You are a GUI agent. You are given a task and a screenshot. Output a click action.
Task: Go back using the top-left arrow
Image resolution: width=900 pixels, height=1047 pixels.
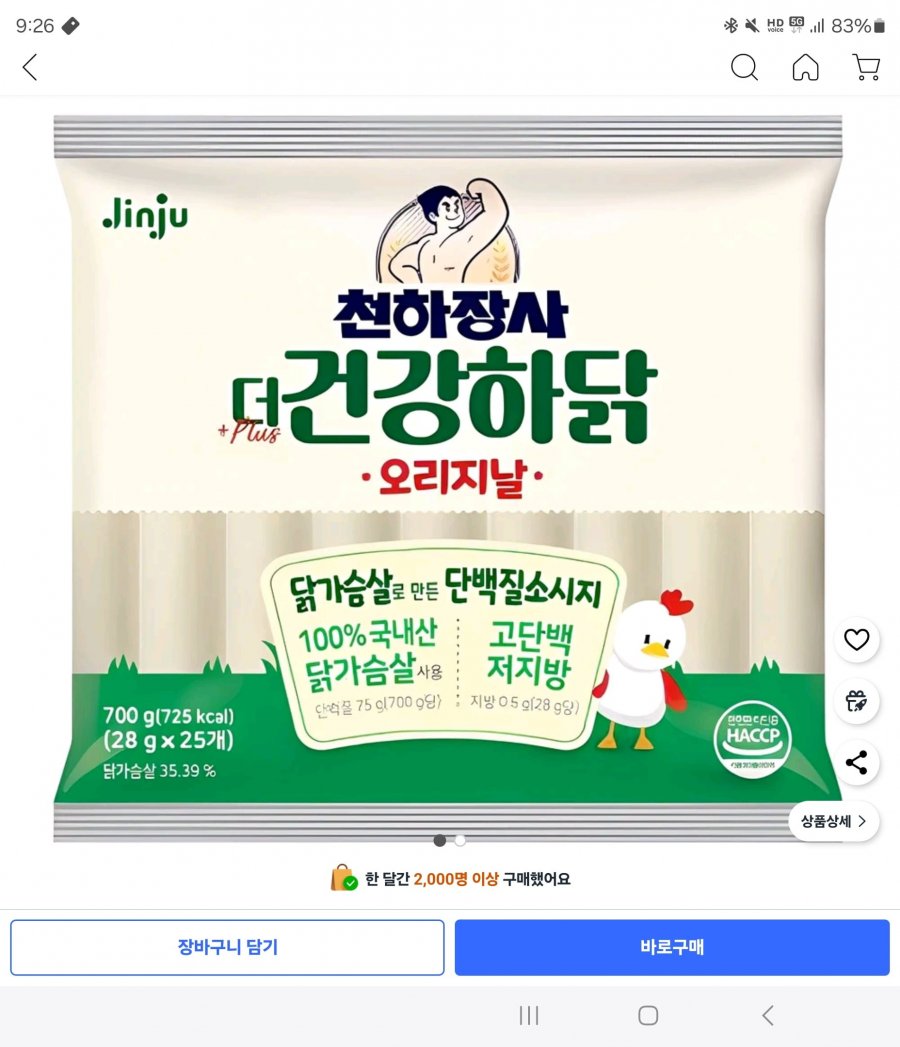click(x=30, y=68)
